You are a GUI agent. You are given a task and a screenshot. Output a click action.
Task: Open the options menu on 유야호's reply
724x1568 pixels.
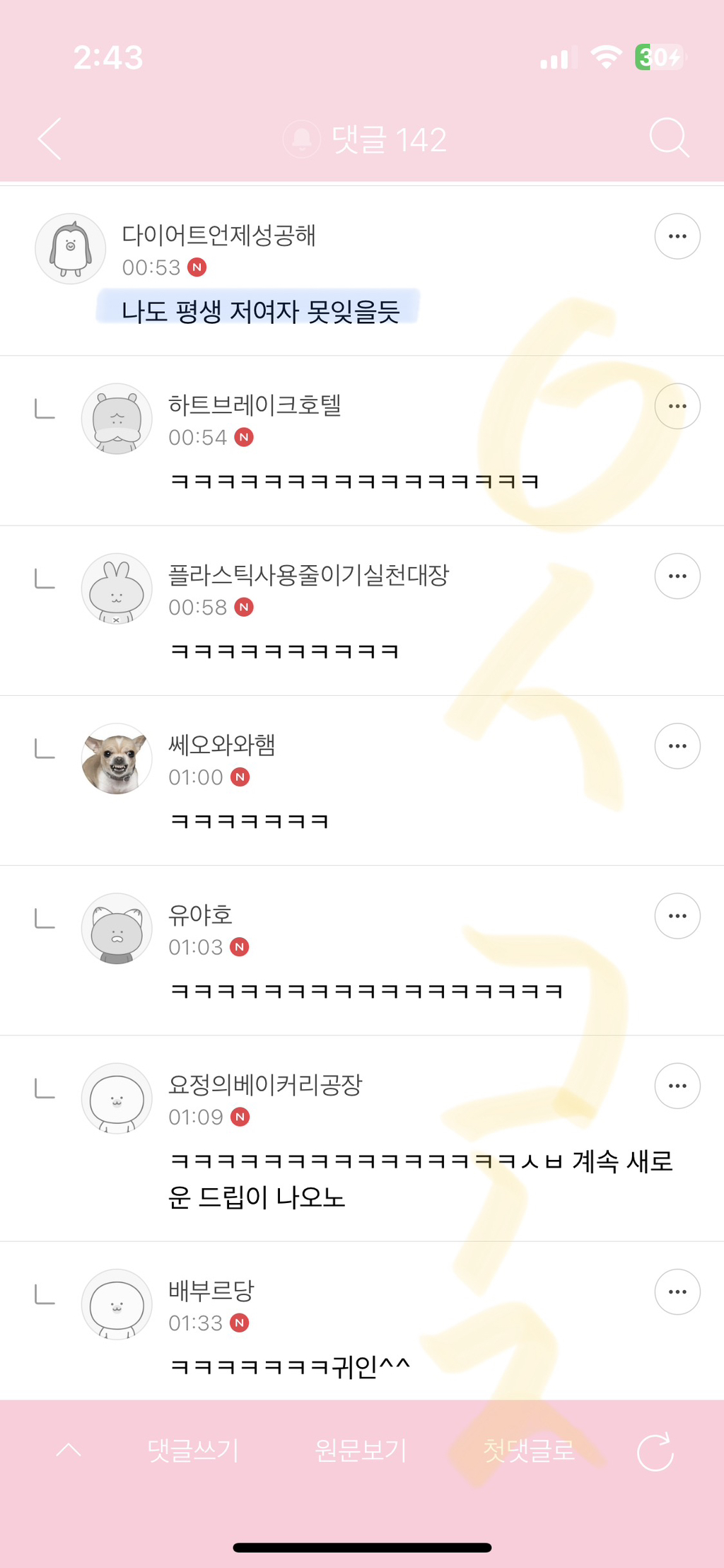pyautogui.click(x=677, y=916)
